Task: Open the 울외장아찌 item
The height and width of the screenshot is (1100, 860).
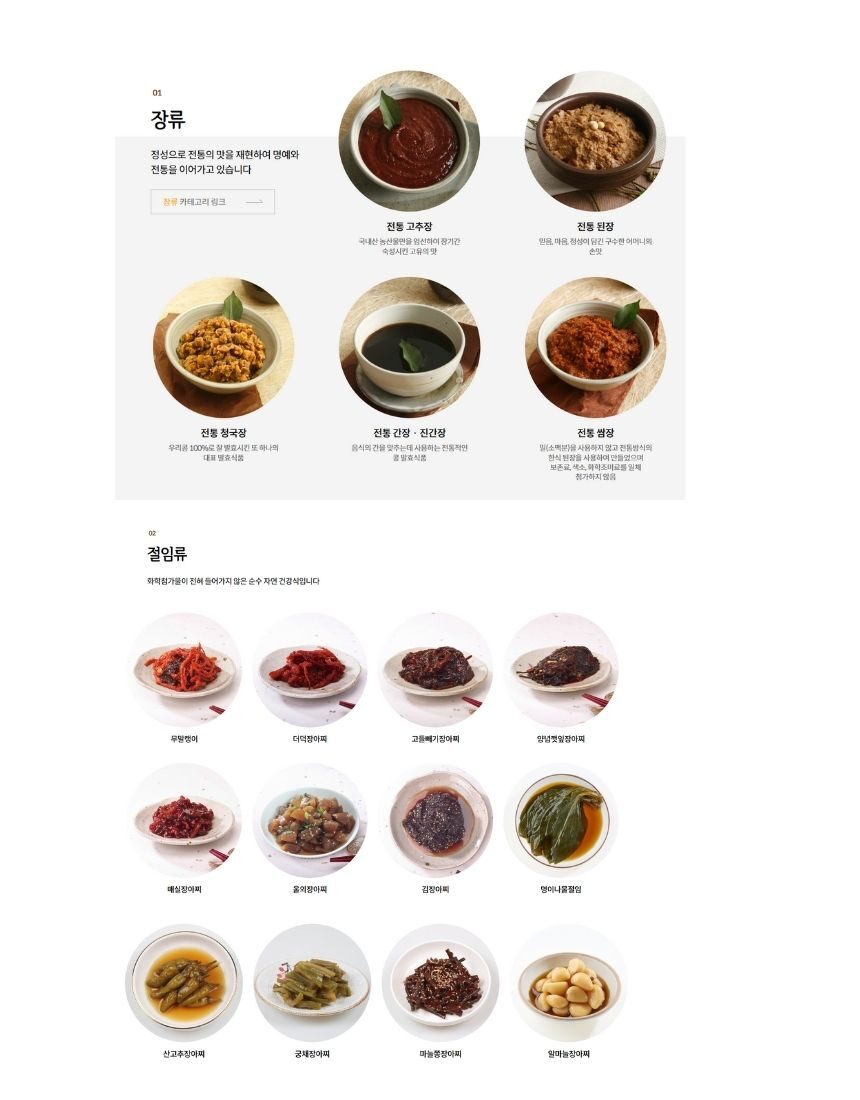Action: [310, 820]
